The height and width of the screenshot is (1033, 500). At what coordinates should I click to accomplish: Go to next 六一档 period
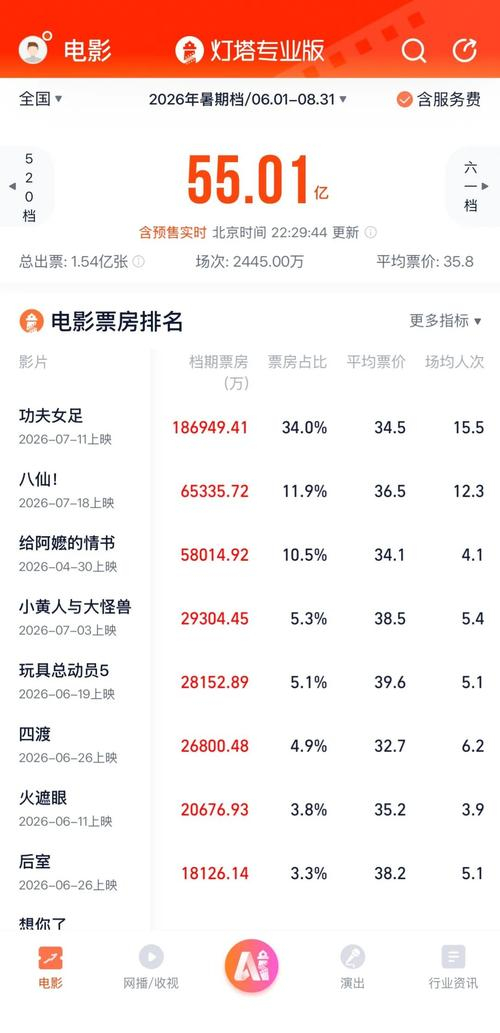click(473, 187)
